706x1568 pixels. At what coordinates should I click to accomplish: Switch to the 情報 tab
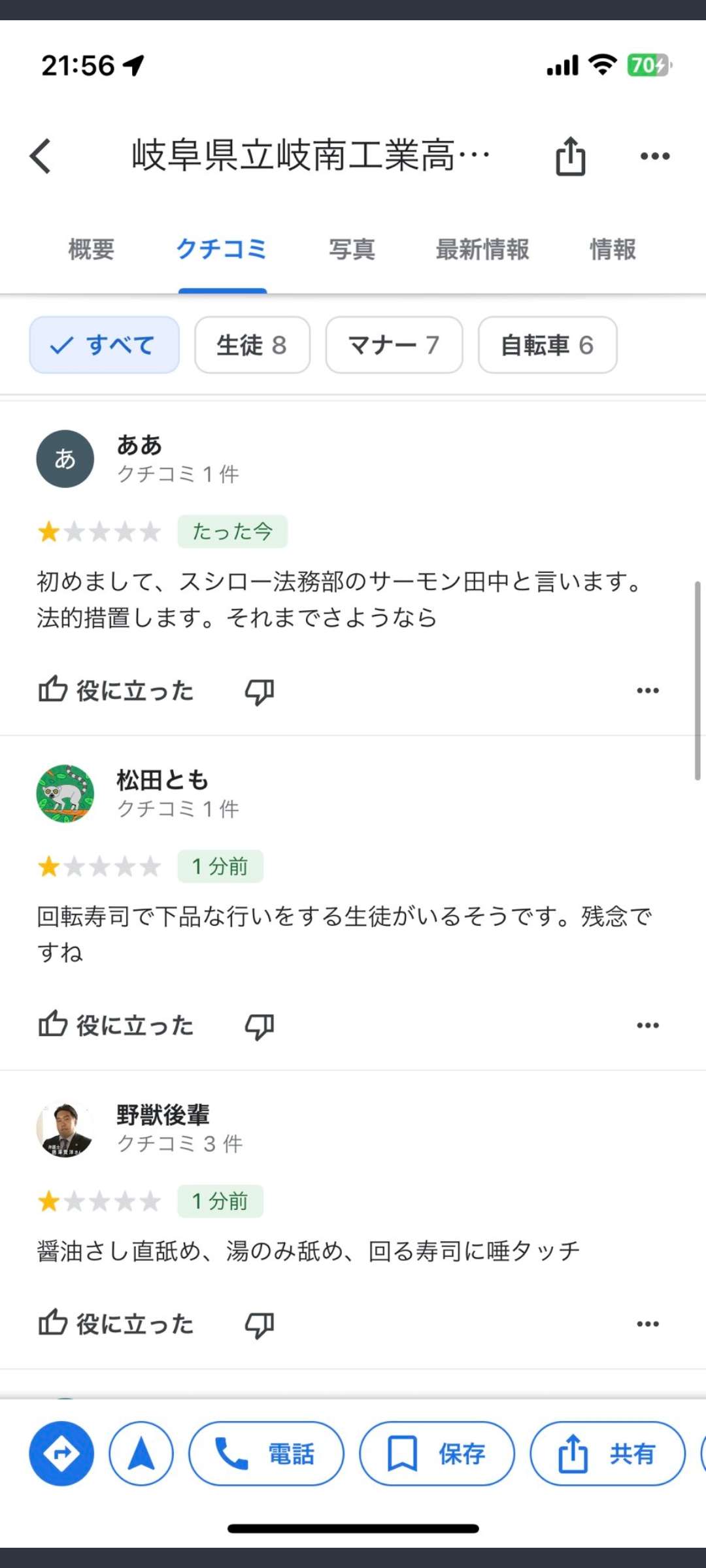[x=613, y=250]
